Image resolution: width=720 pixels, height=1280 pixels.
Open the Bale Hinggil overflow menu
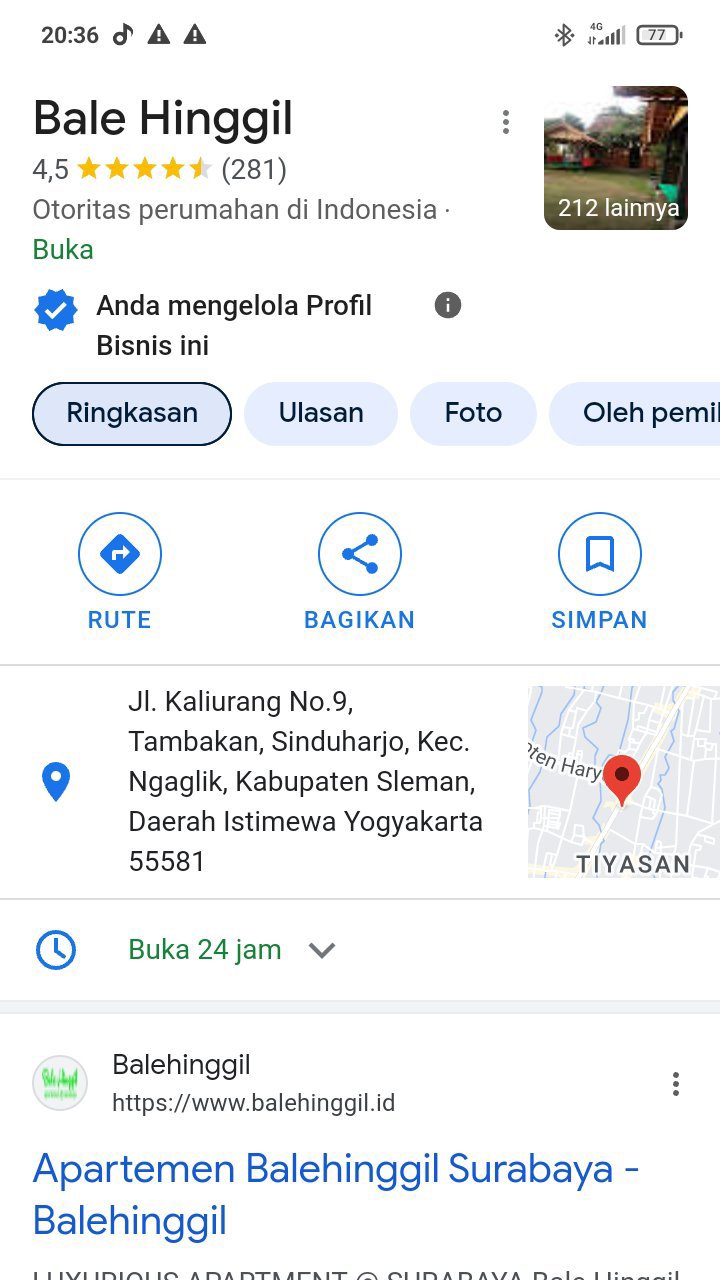[506, 122]
